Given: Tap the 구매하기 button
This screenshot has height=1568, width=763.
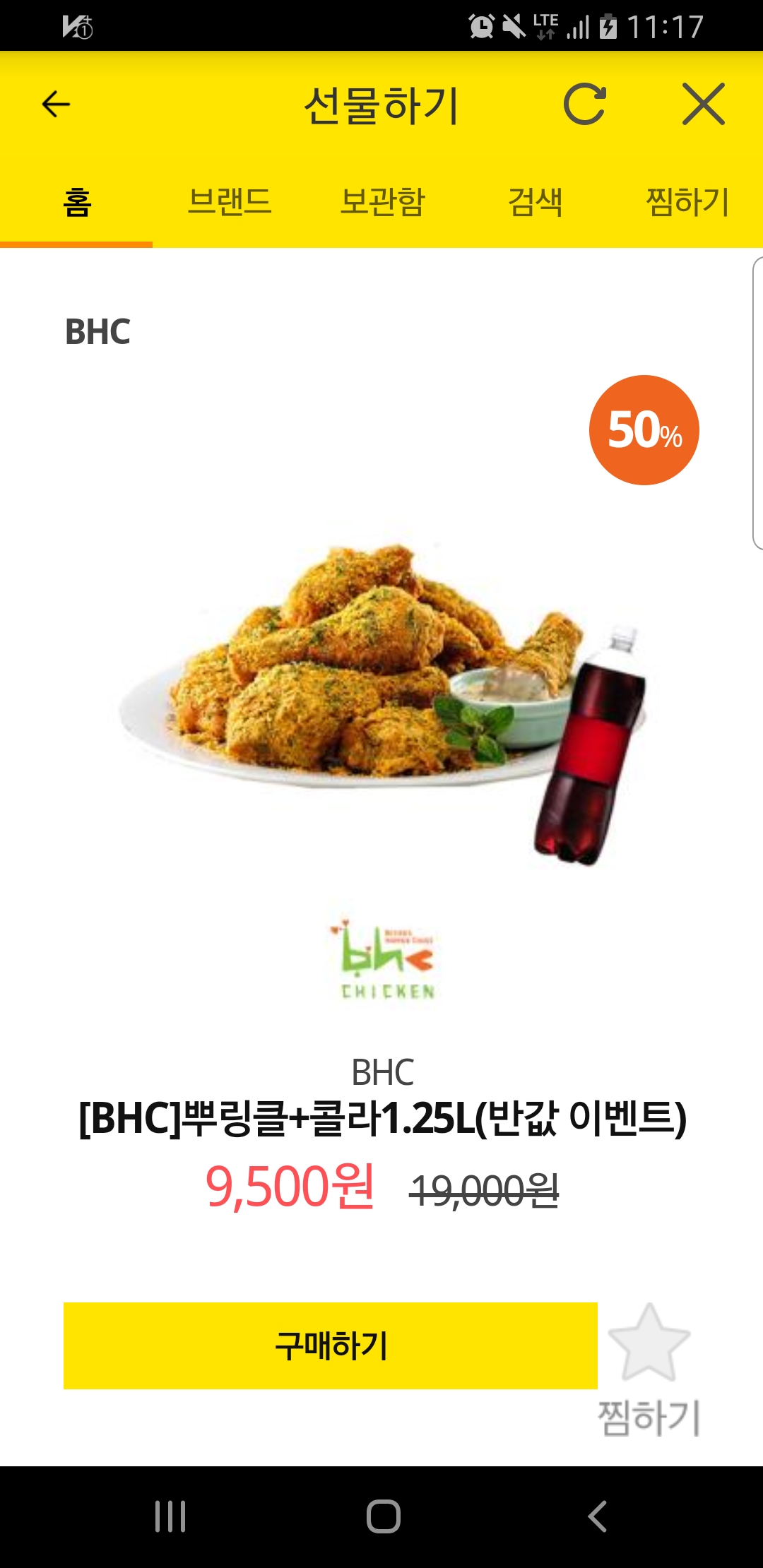Looking at the screenshot, I should pyautogui.click(x=330, y=1346).
